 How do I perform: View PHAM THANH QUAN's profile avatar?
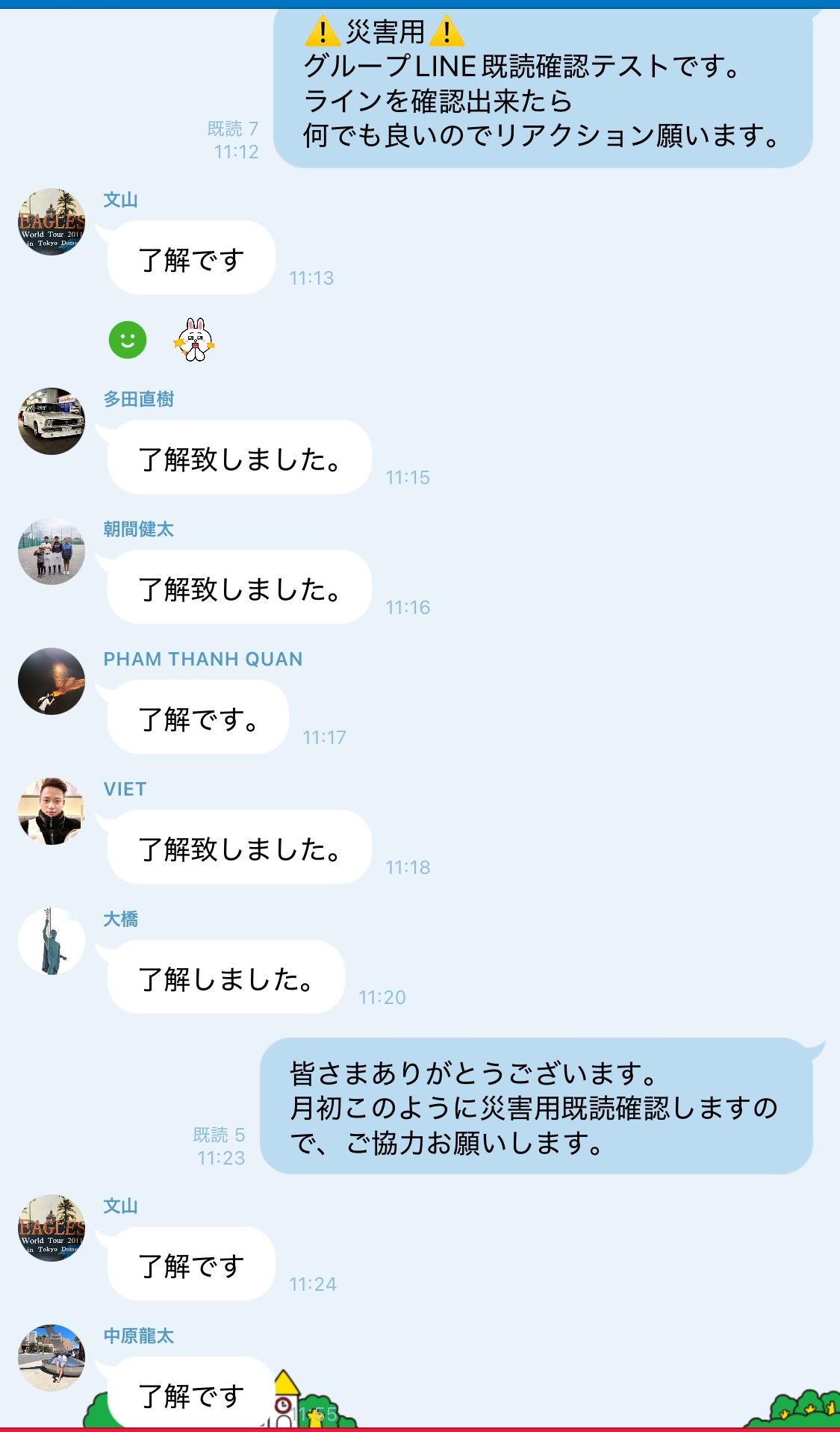(x=52, y=681)
